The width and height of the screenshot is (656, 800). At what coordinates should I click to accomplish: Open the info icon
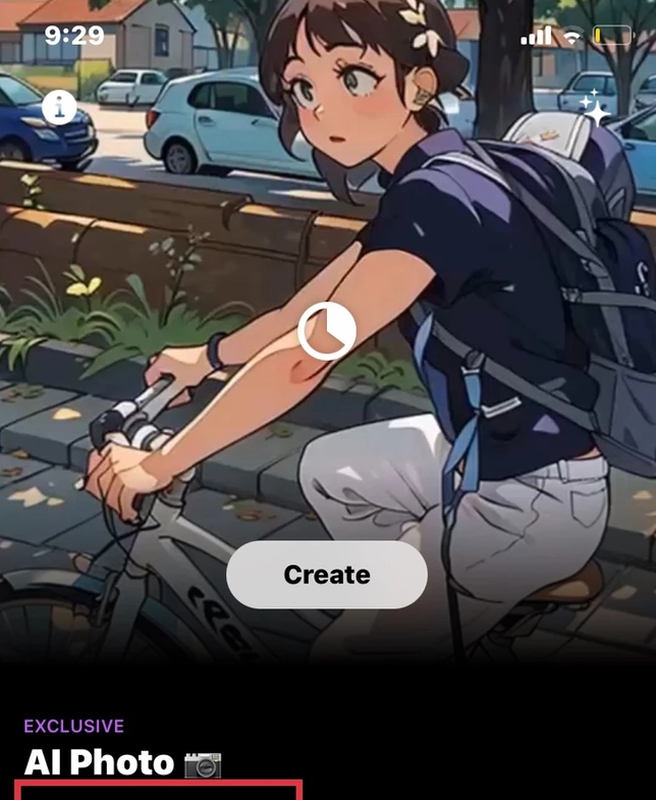point(59,105)
